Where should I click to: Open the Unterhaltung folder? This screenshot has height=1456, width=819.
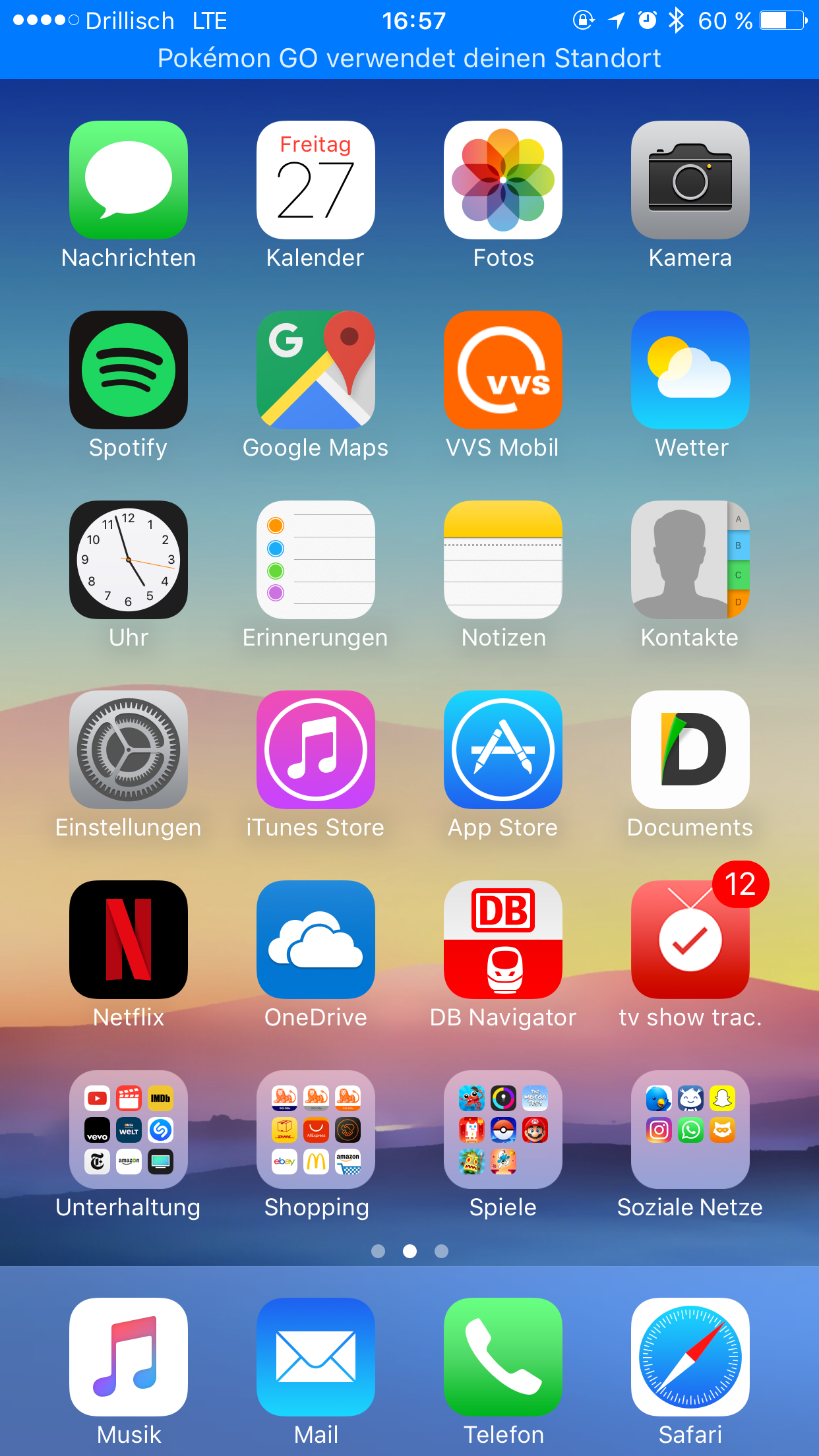coord(129,1130)
